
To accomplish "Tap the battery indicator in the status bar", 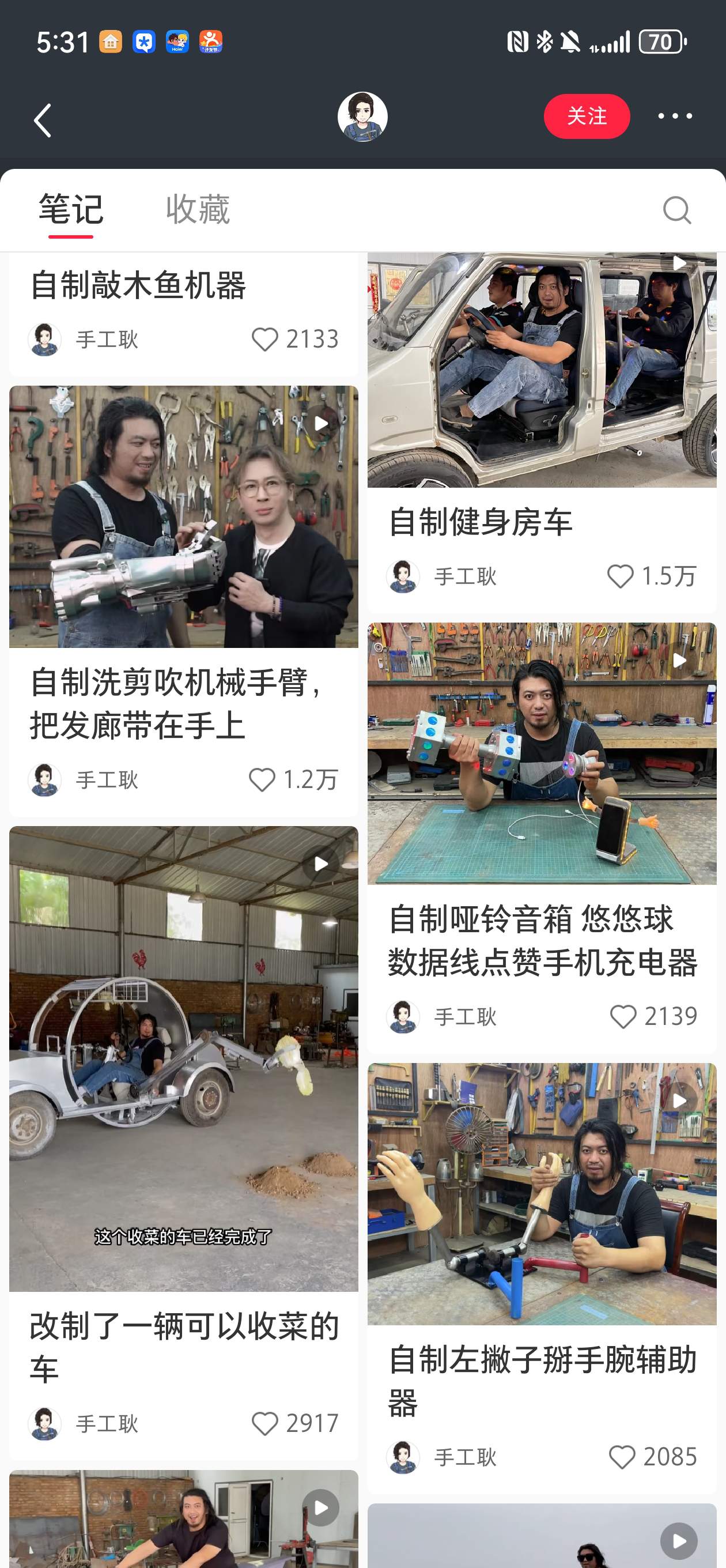I will coord(659,42).
